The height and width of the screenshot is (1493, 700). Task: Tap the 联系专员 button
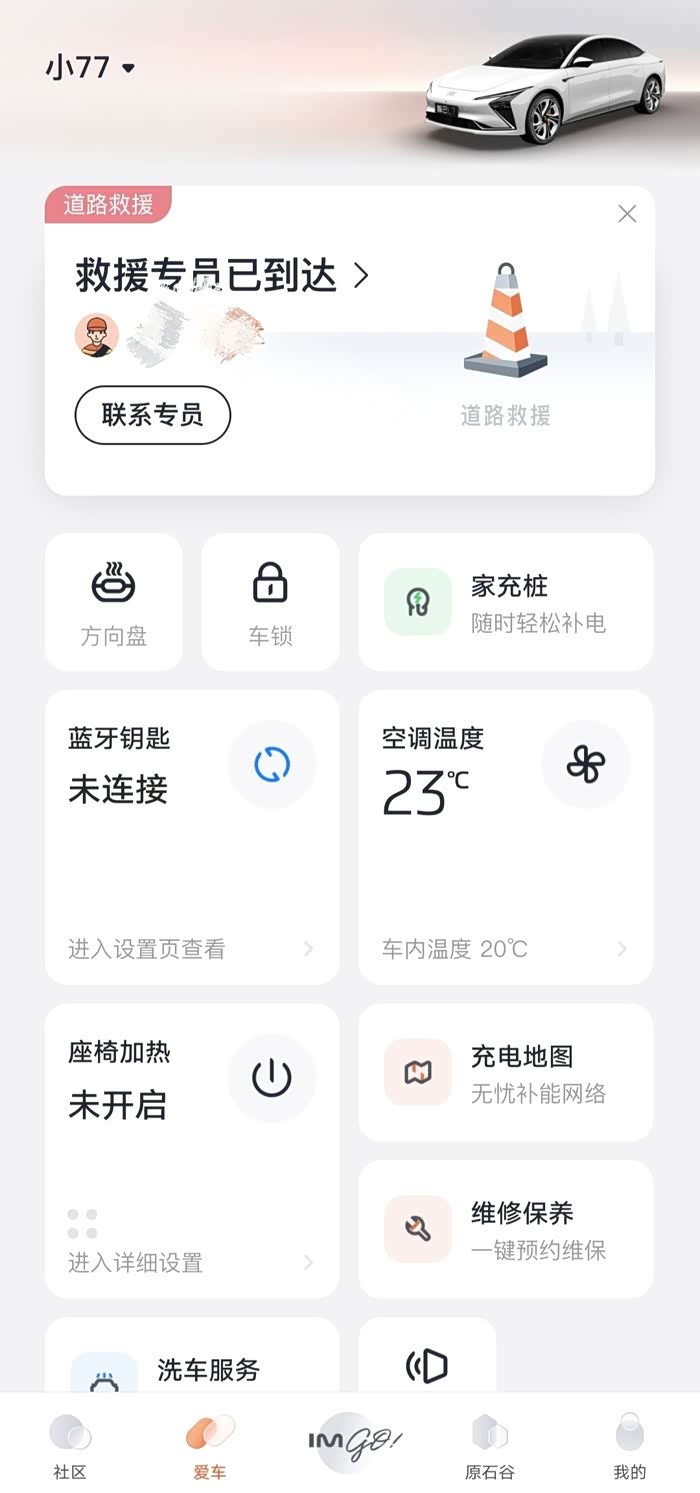pyautogui.click(x=152, y=415)
